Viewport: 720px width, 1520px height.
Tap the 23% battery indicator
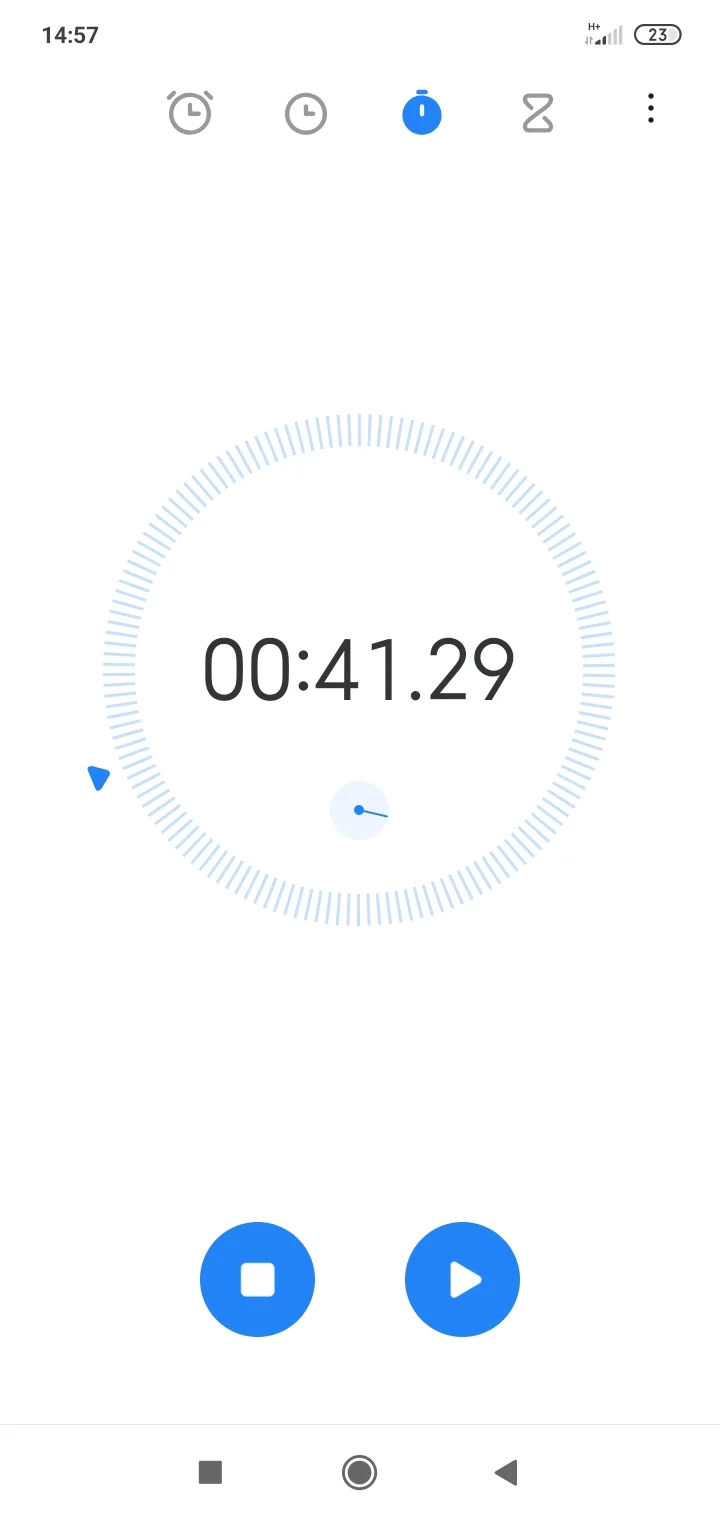pos(657,34)
